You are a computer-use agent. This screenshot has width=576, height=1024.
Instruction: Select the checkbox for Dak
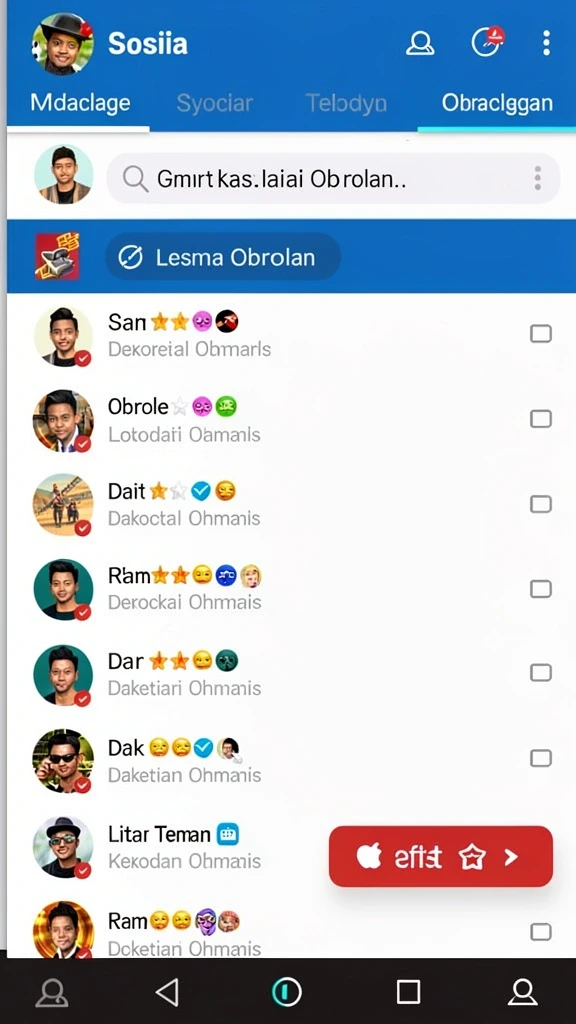pos(540,758)
